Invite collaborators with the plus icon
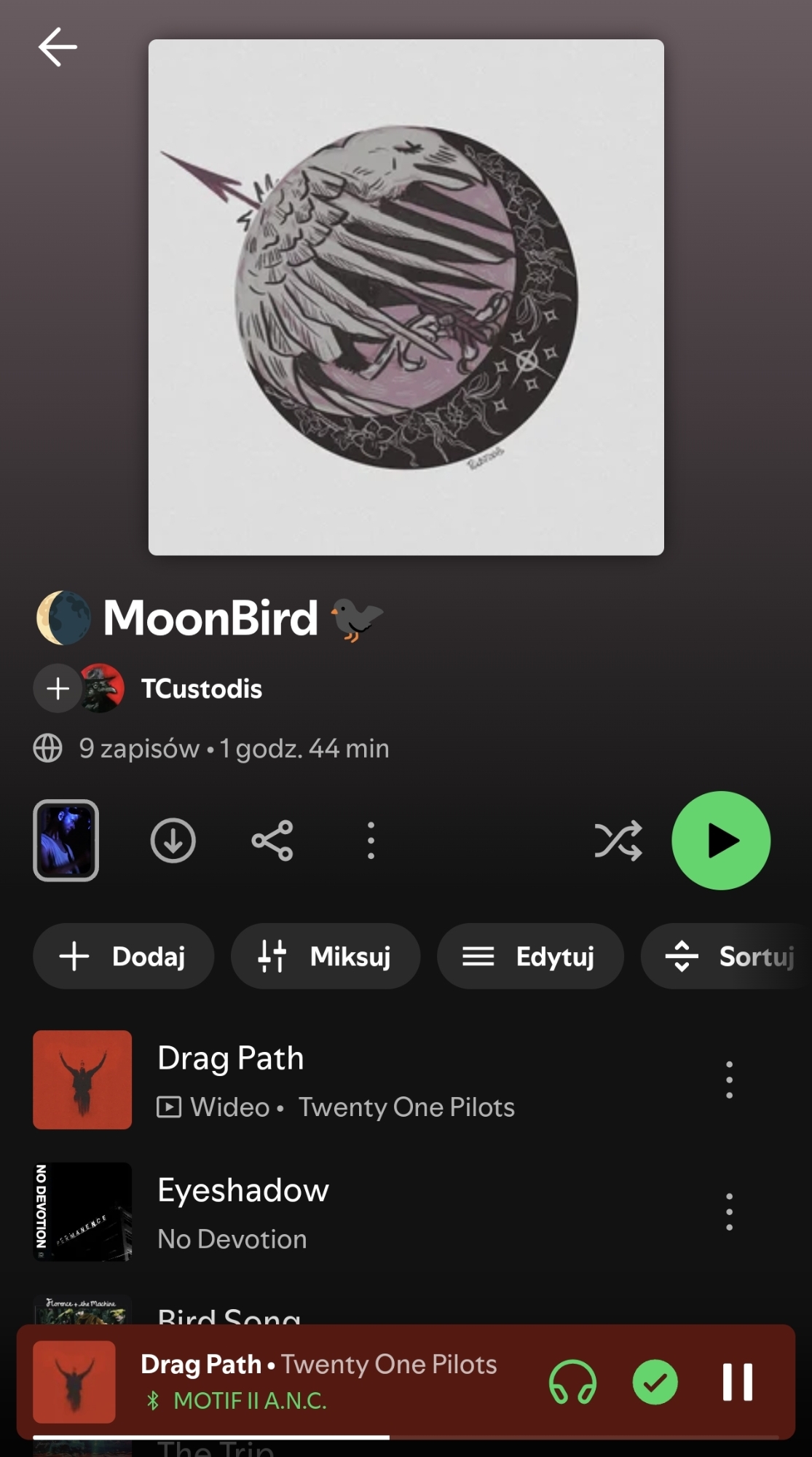Viewport: 812px width, 1457px height. click(x=58, y=688)
